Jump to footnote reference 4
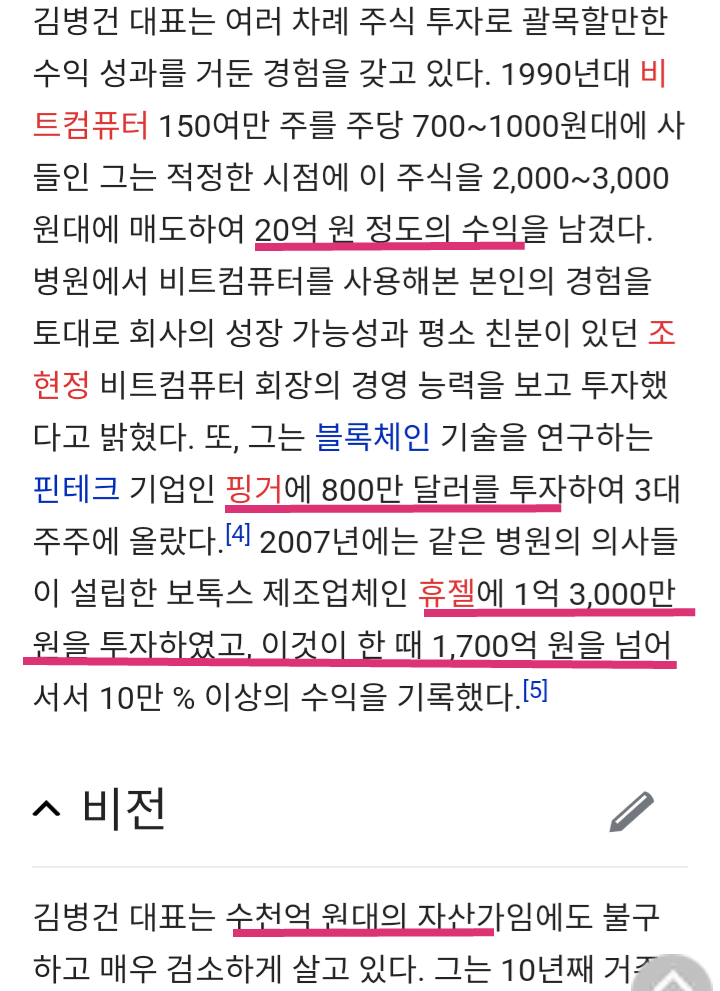Image resolution: width=720 pixels, height=991 pixels. [238, 534]
